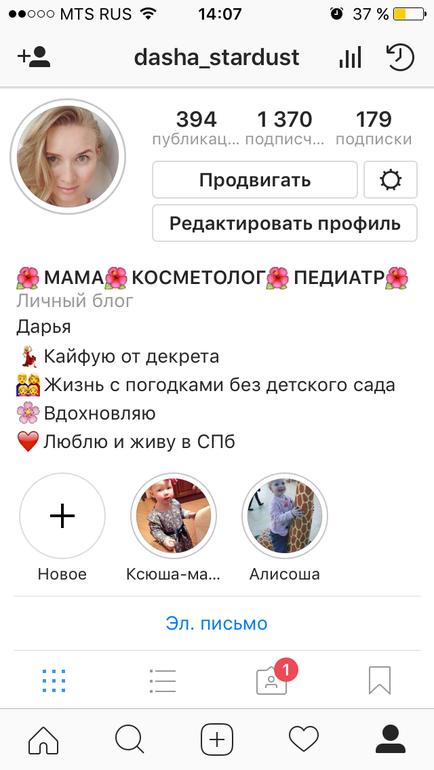Open the saved bookmarks tab
434x770 pixels.
coord(380,681)
